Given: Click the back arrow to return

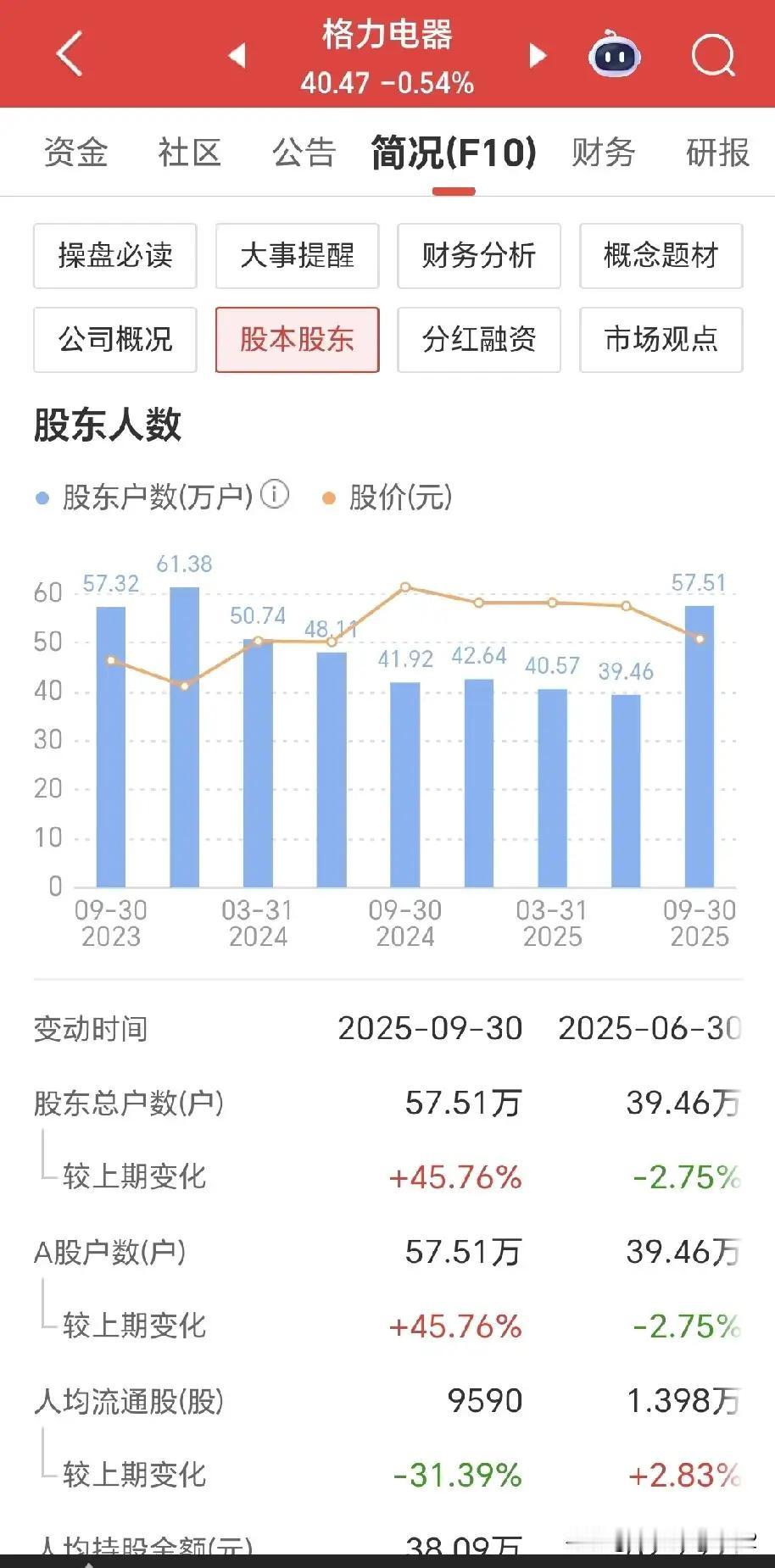Looking at the screenshot, I should pos(66,54).
